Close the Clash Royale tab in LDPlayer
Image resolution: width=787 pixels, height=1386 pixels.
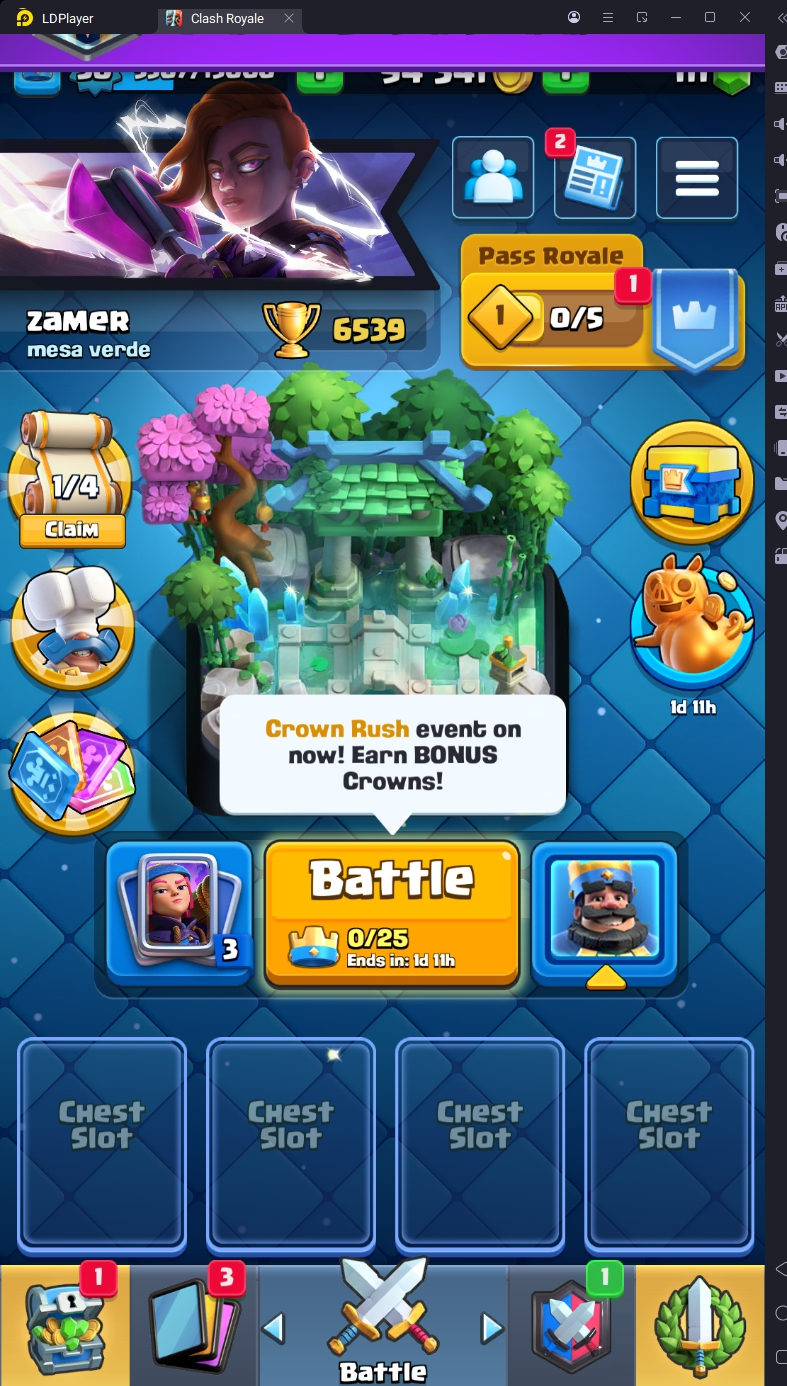[289, 18]
